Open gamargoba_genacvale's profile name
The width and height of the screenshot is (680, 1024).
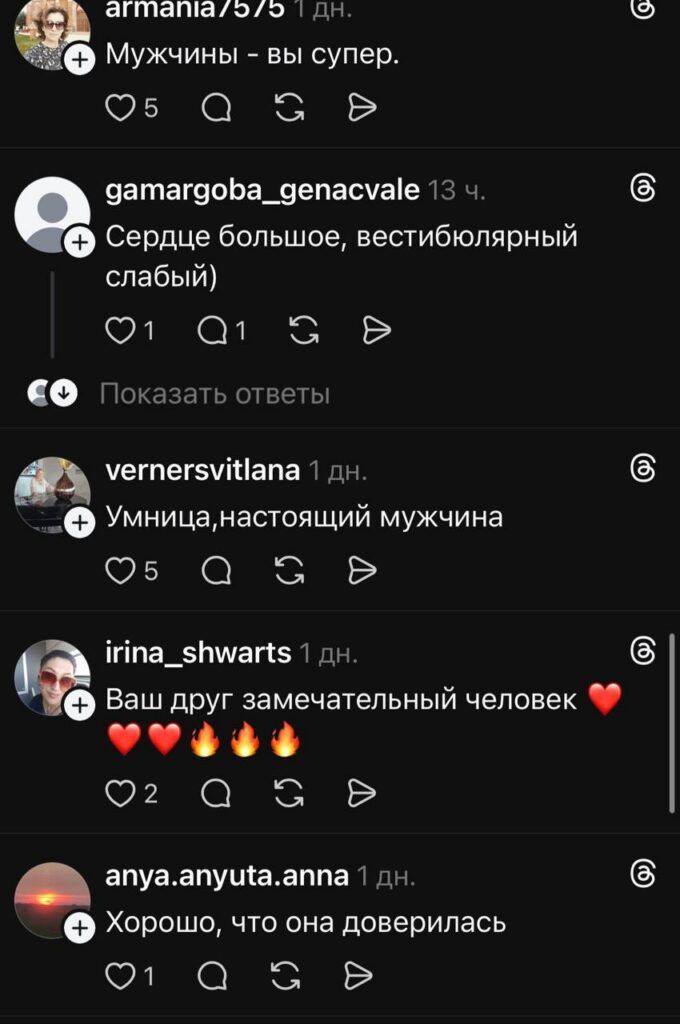[x=262, y=189]
